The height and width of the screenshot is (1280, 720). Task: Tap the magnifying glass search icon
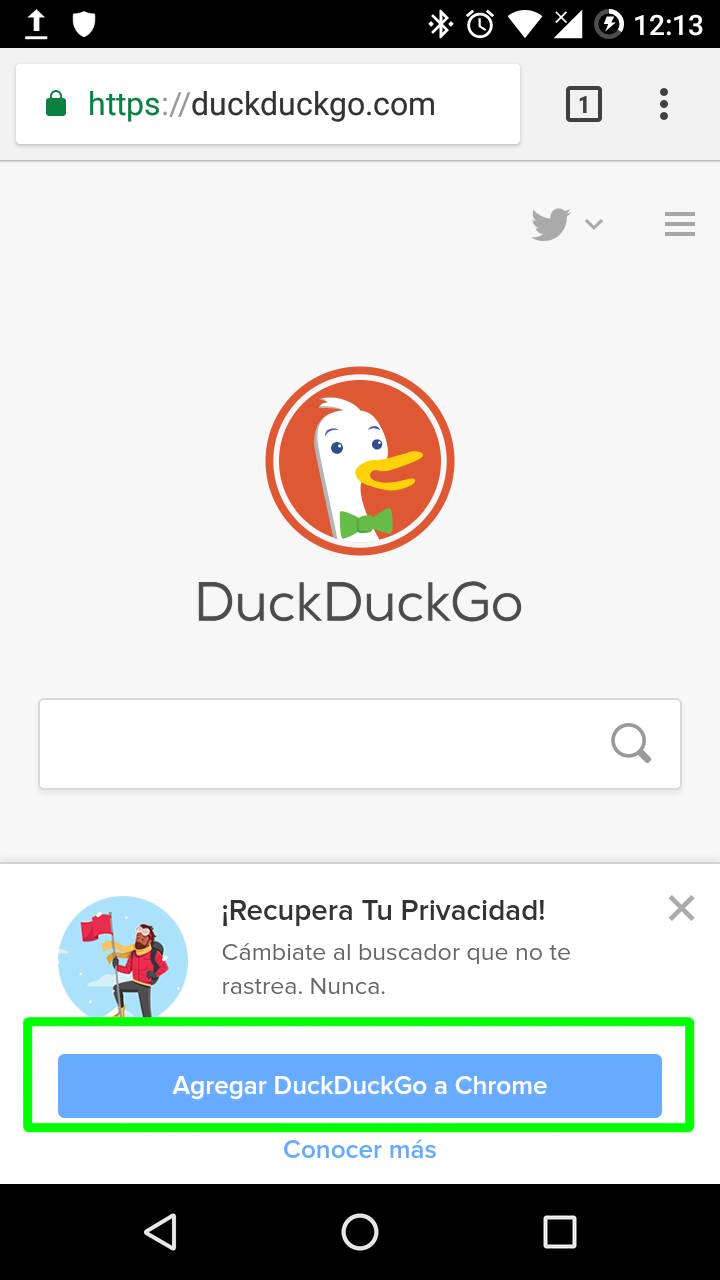click(x=631, y=744)
